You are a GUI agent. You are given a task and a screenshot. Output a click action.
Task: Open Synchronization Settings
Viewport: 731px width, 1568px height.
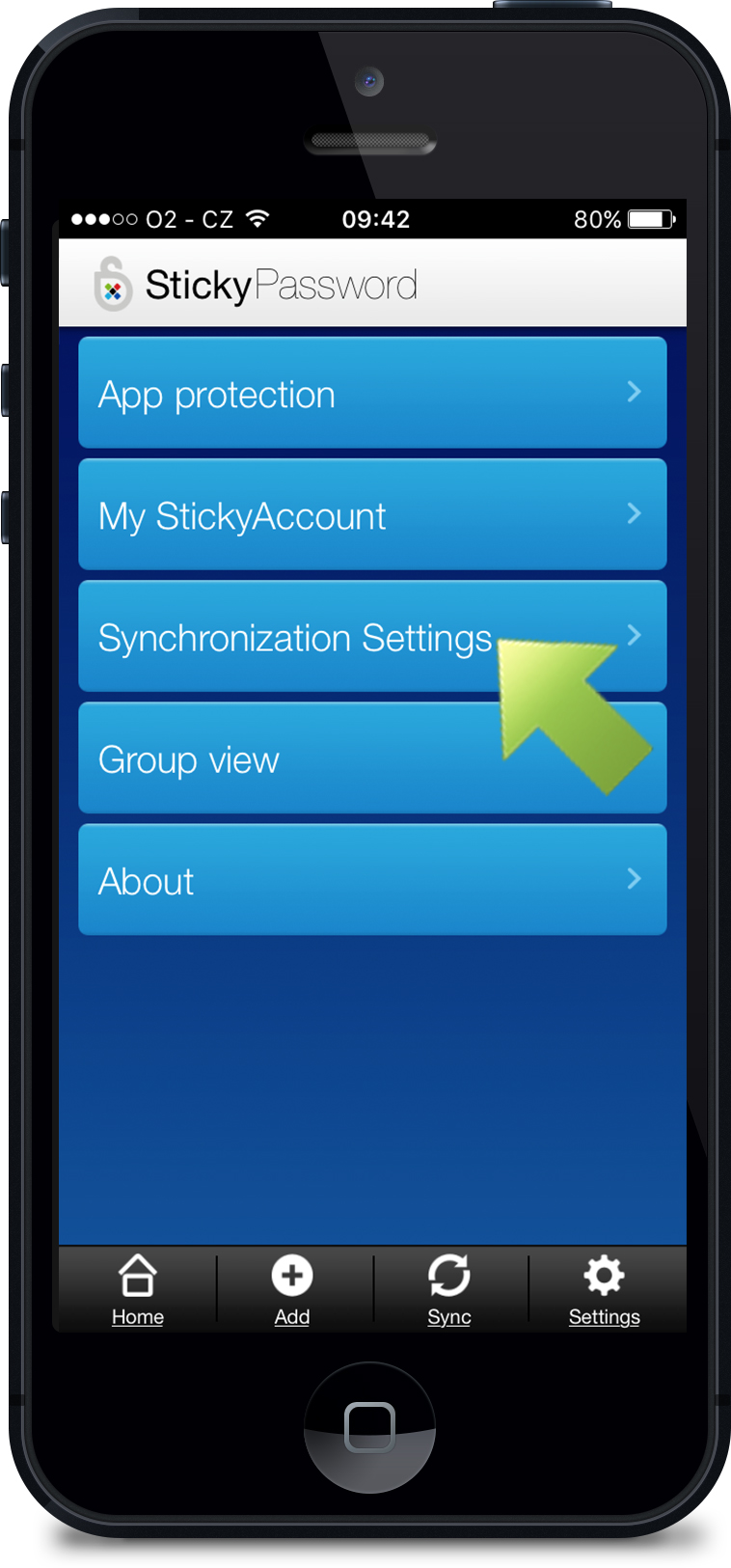coord(372,636)
